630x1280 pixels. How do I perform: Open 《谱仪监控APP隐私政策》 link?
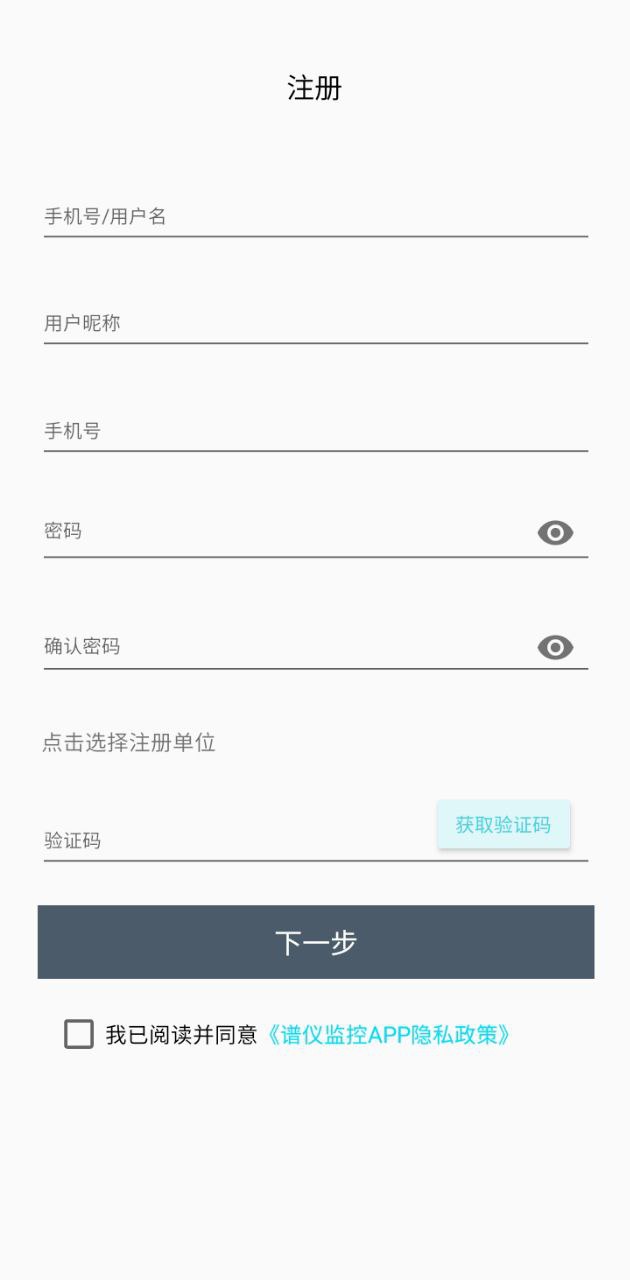pyautogui.click(x=390, y=1035)
